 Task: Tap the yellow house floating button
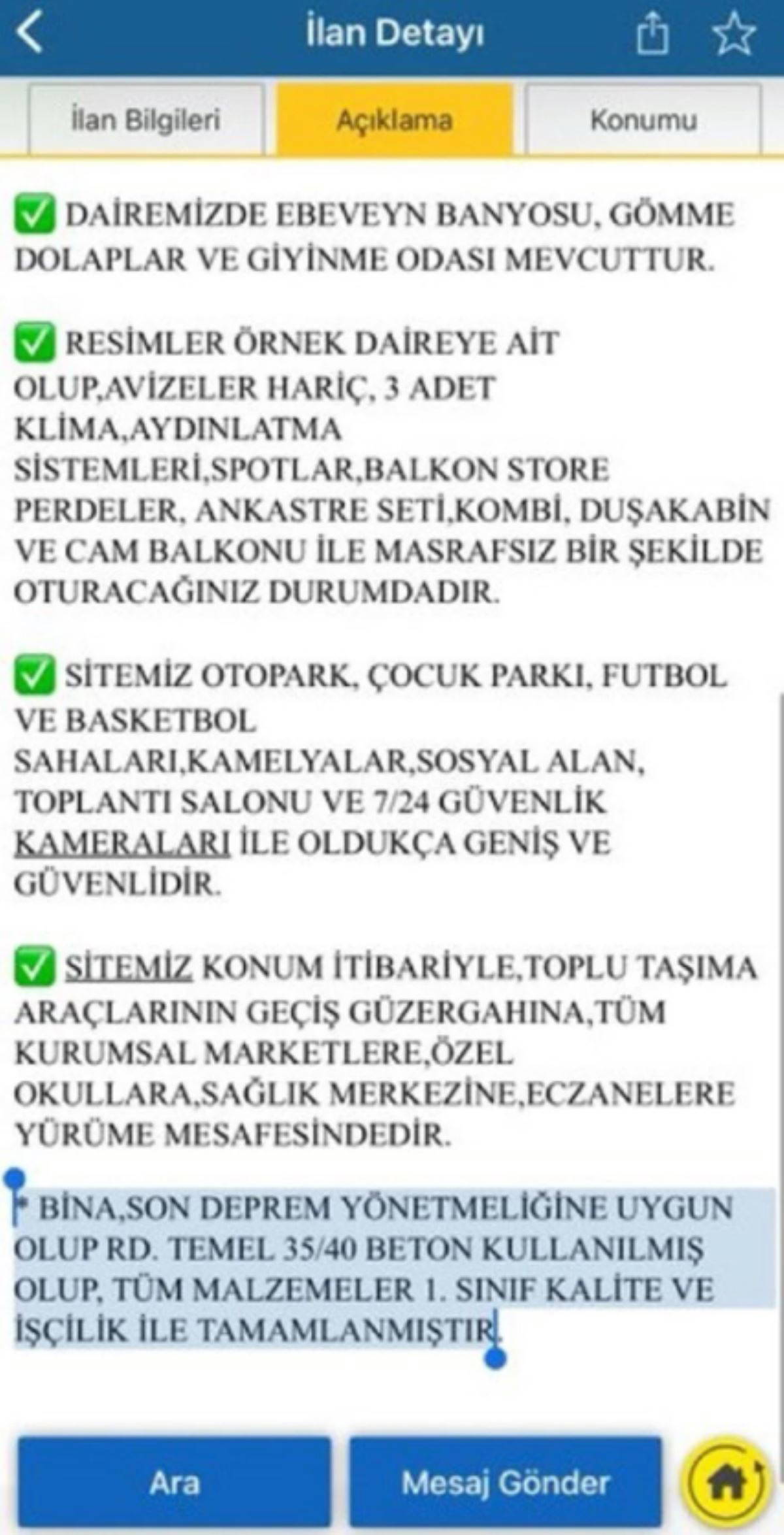[727, 1482]
